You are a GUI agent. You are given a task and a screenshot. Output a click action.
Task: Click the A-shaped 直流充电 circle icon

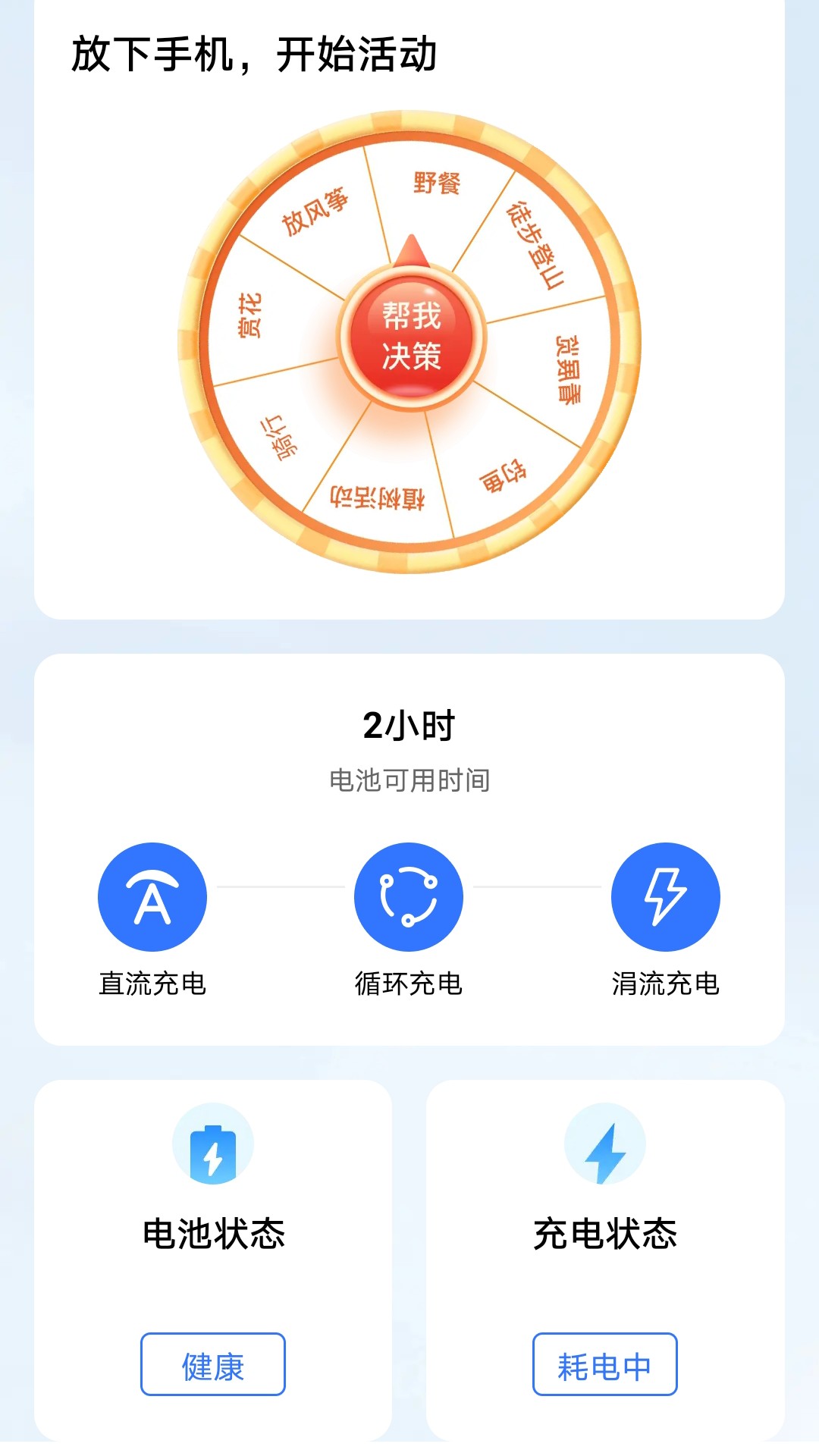pyautogui.click(x=153, y=896)
